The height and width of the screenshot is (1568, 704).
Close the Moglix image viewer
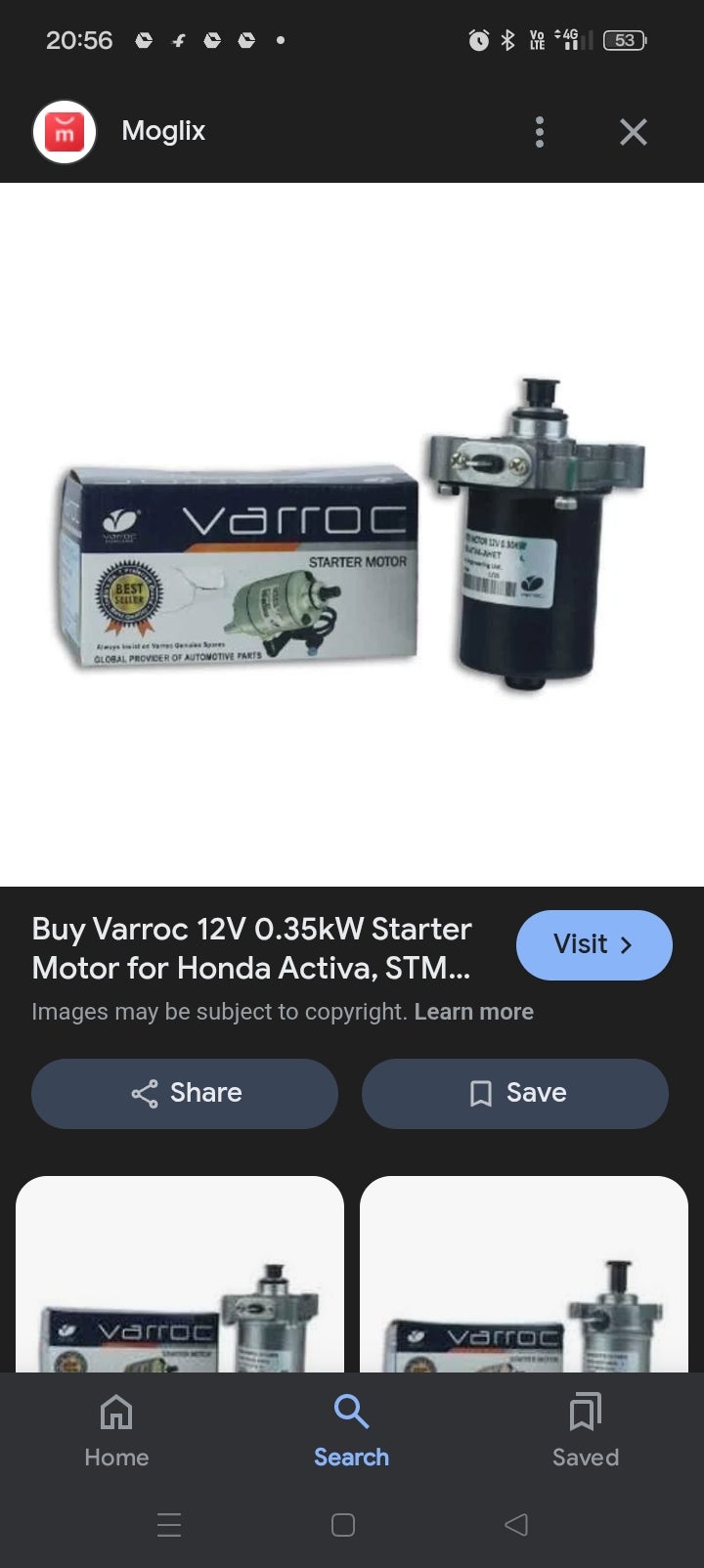tap(634, 132)
